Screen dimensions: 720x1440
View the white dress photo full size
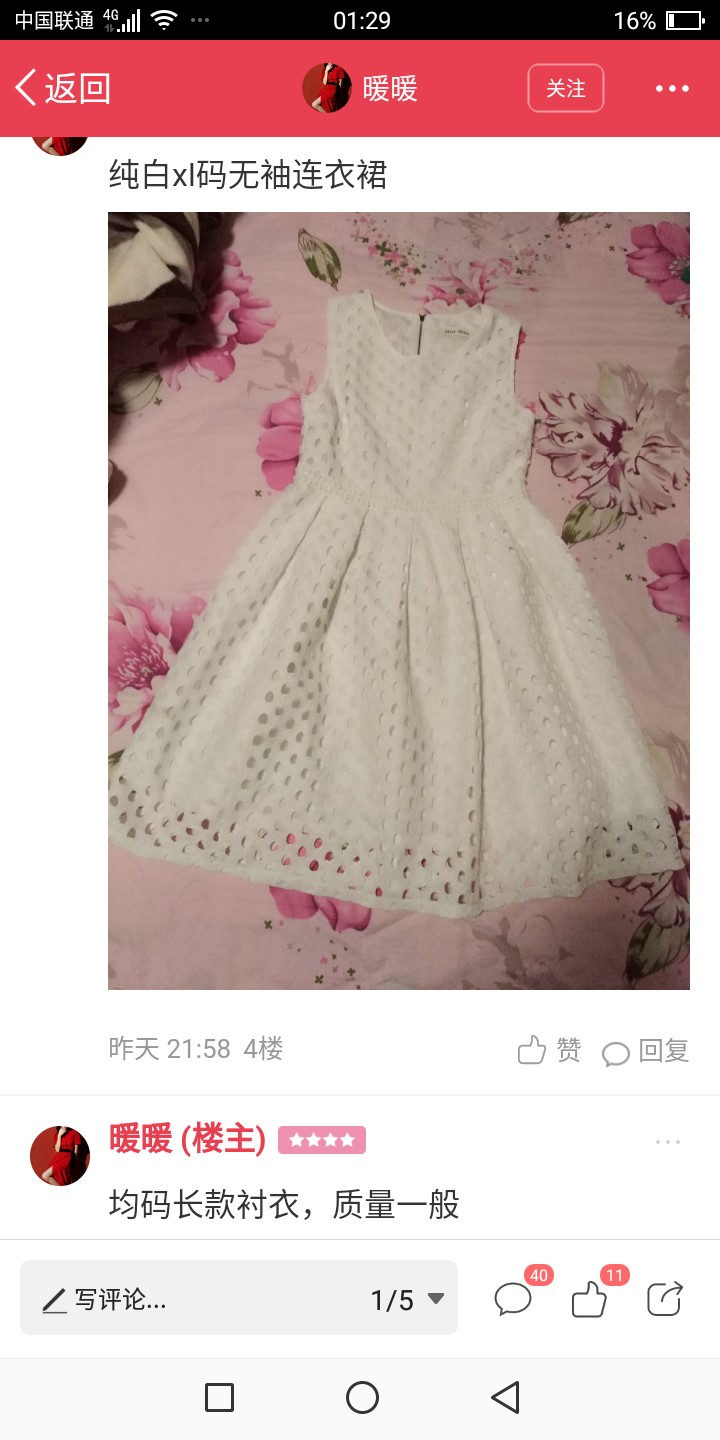coord(399,600)
